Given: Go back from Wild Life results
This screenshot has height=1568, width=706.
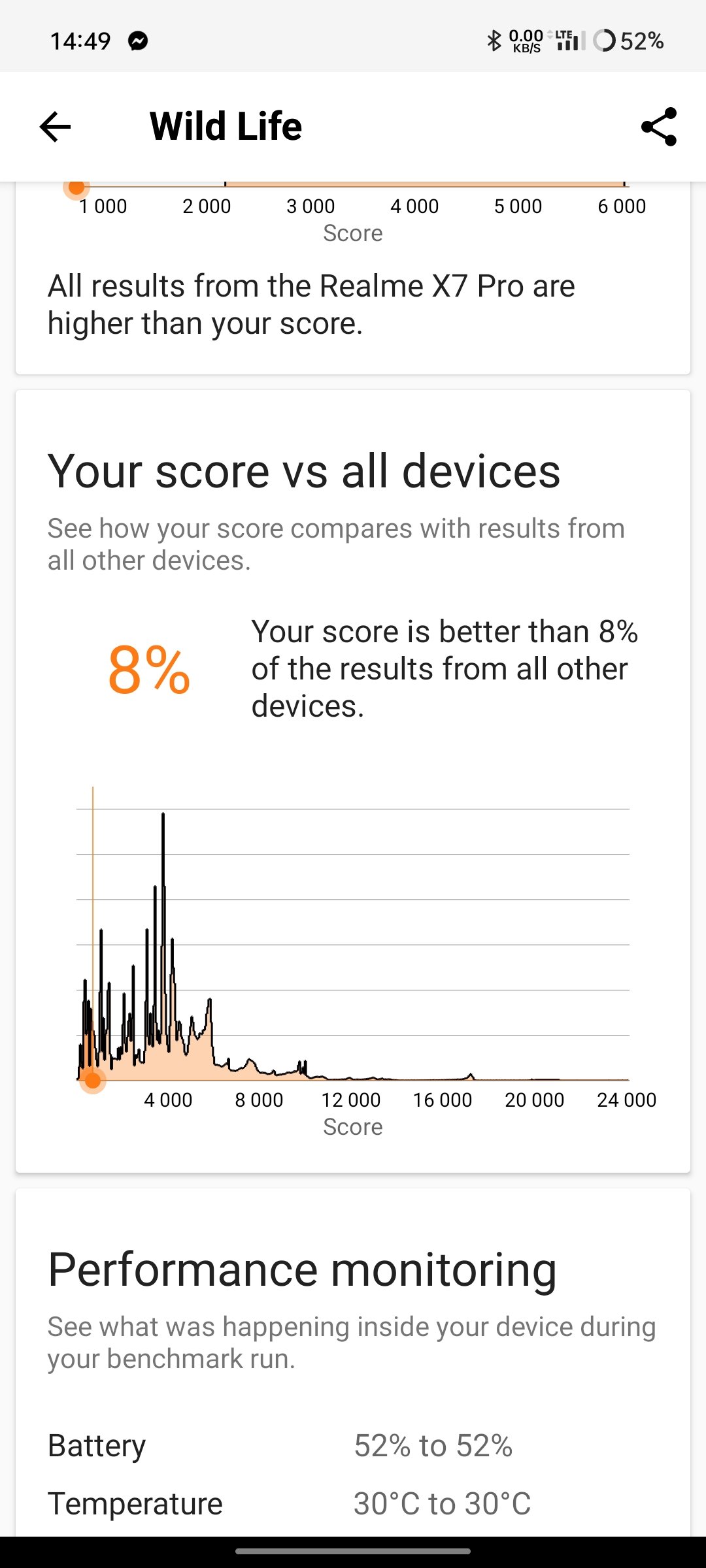Looking at the screenshot, I should pyautogui.click(x=55, y=127).
